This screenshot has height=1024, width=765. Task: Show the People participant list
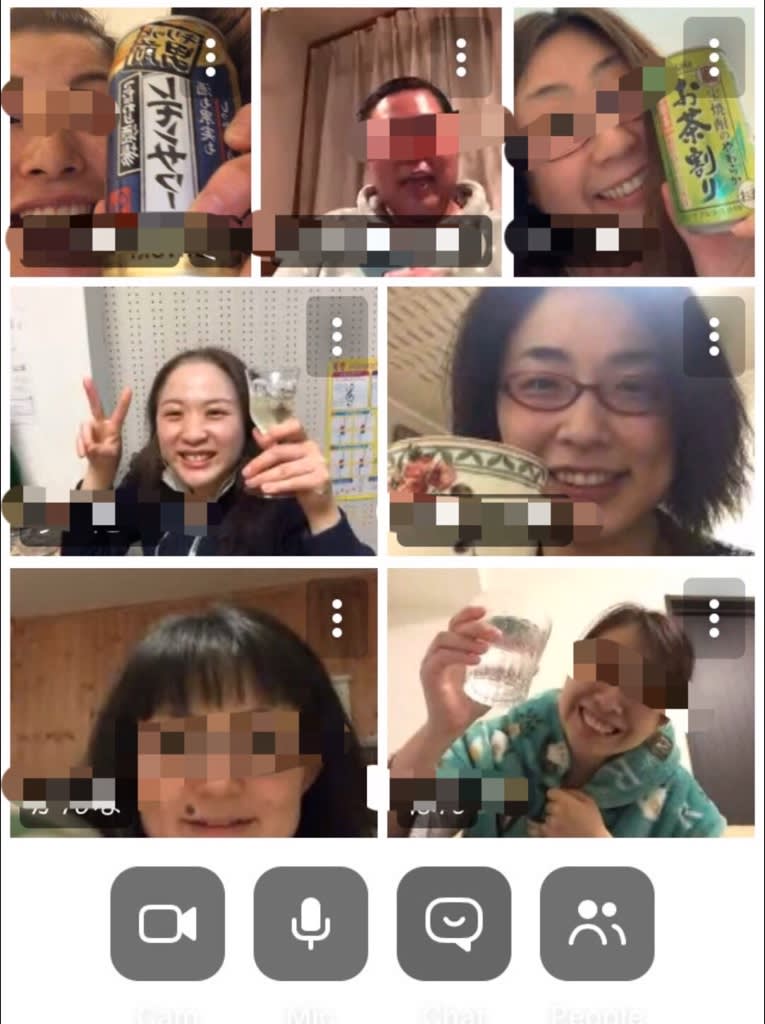(597, 923)
